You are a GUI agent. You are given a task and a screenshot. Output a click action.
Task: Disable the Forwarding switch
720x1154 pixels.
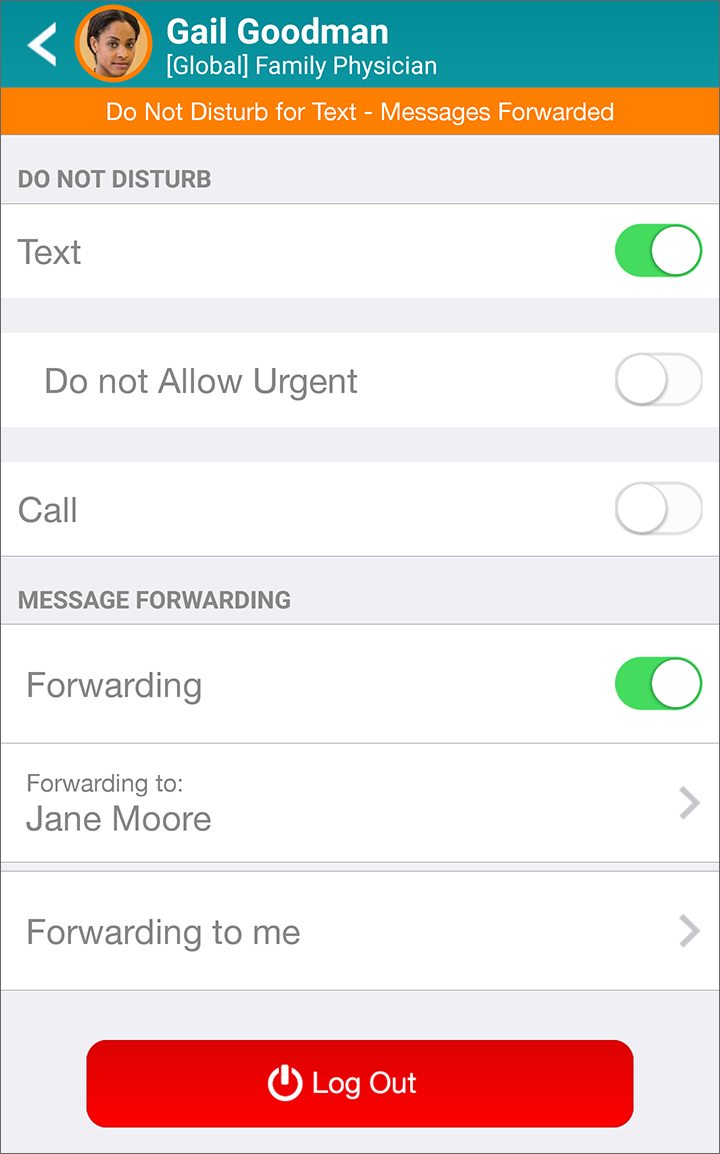coord(658,684)
